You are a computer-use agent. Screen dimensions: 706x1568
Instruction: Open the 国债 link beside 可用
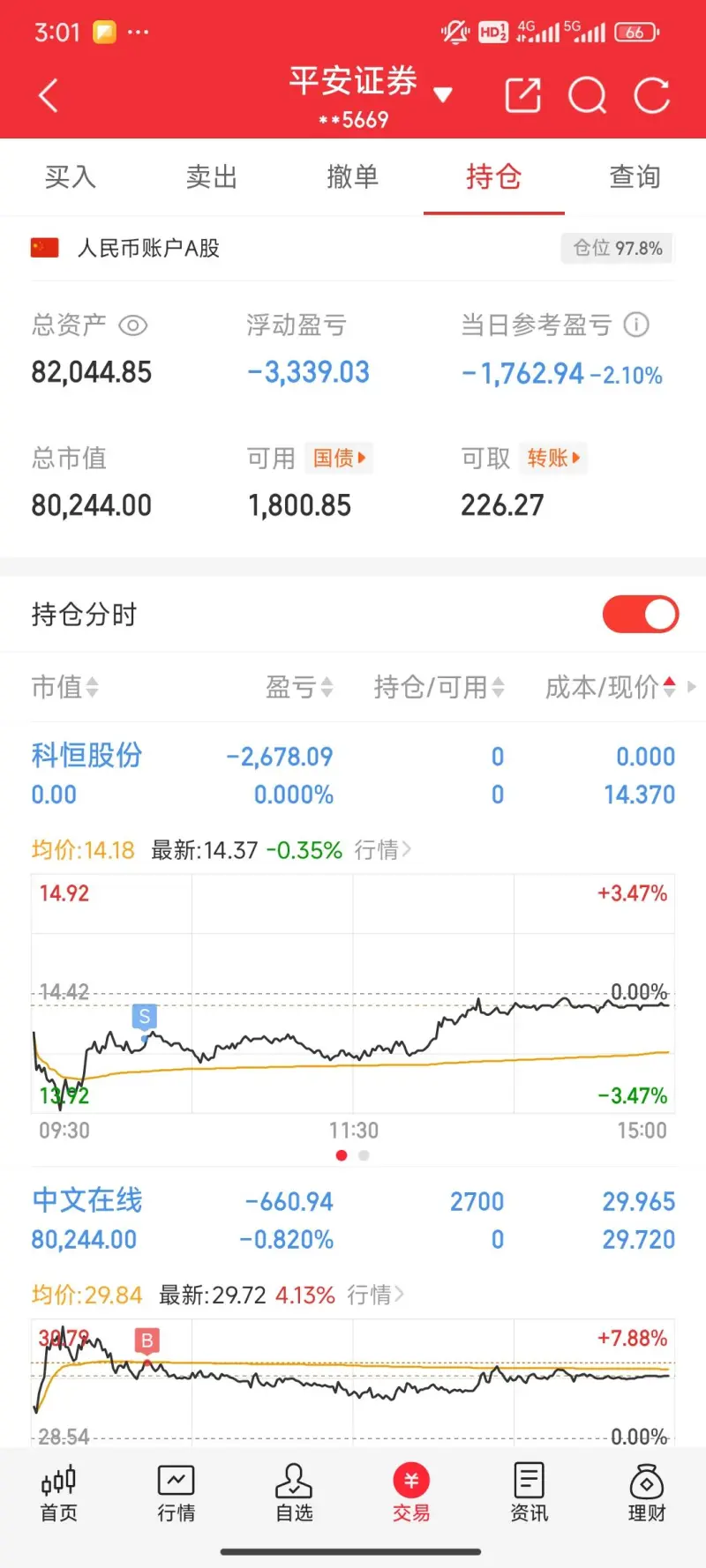tap(339, 459)
